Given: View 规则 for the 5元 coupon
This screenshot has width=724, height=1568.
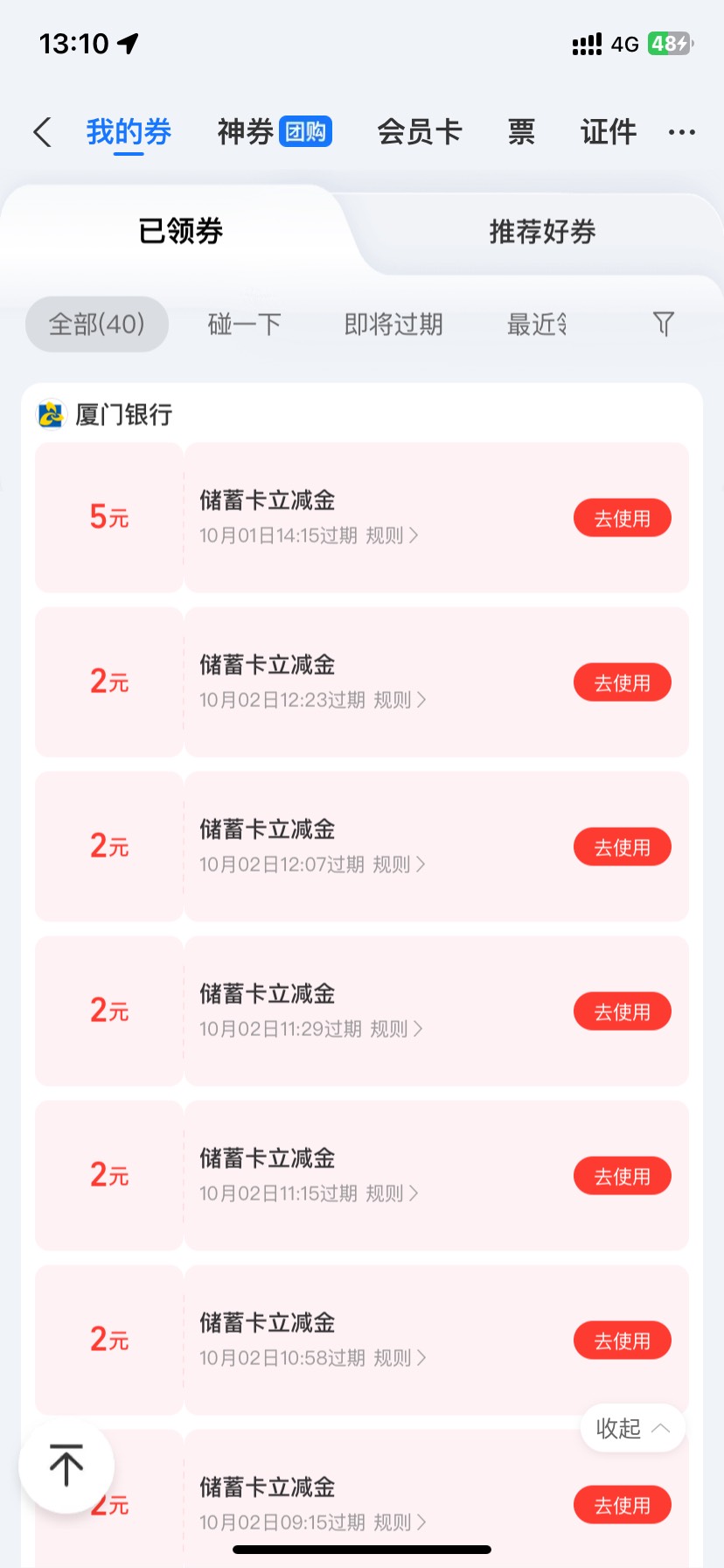Looking at the screenshot, I should click(392, 535).
